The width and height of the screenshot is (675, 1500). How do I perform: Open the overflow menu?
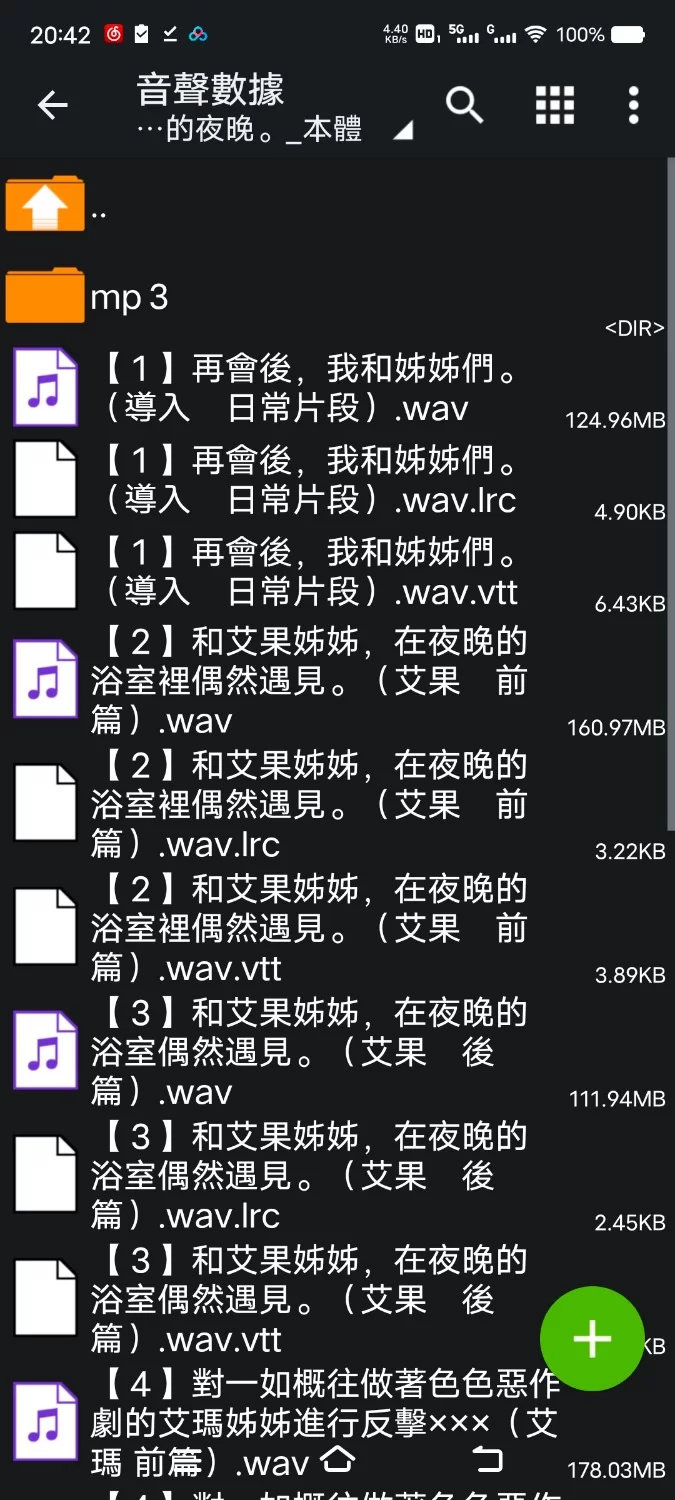(633, 104)
